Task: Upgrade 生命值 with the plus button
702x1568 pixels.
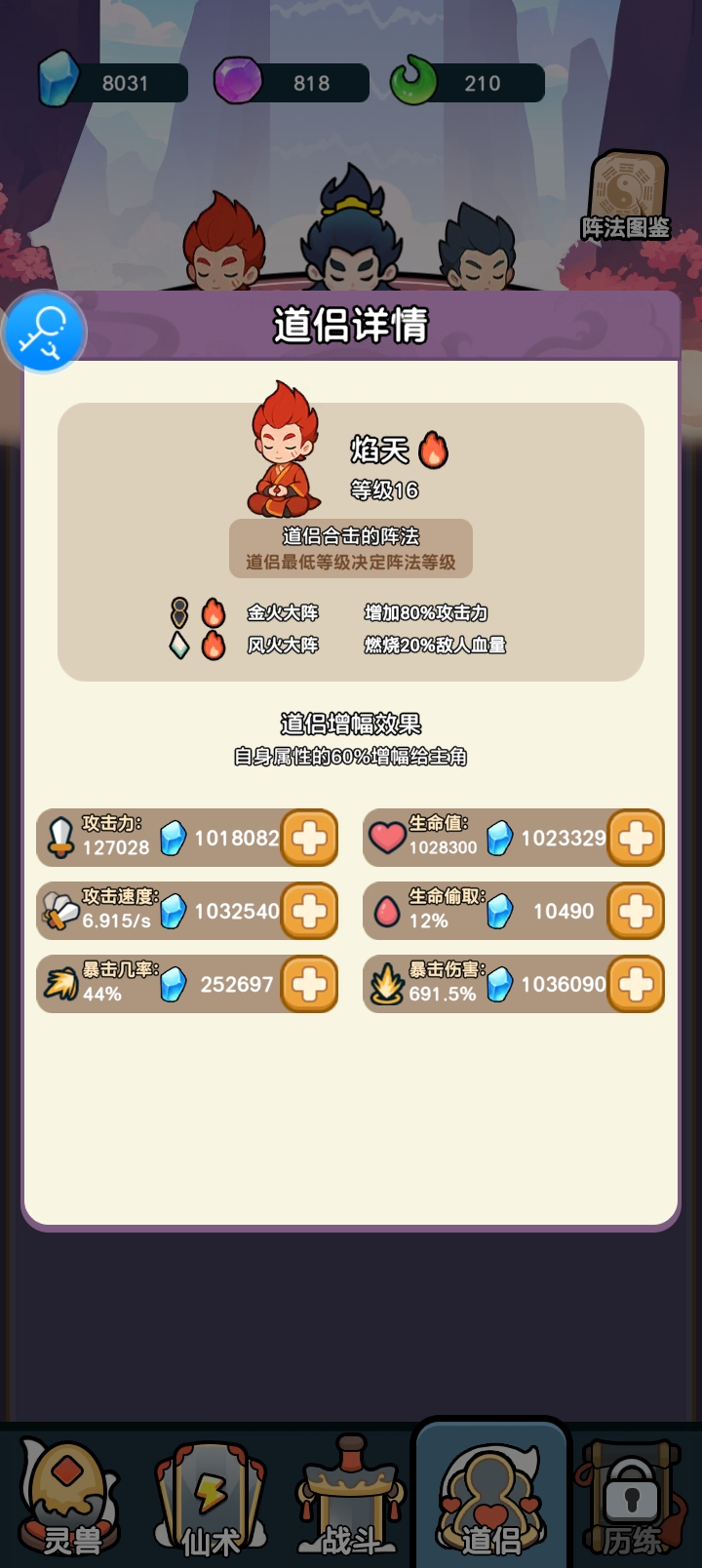Action: [x=636, y=838]
